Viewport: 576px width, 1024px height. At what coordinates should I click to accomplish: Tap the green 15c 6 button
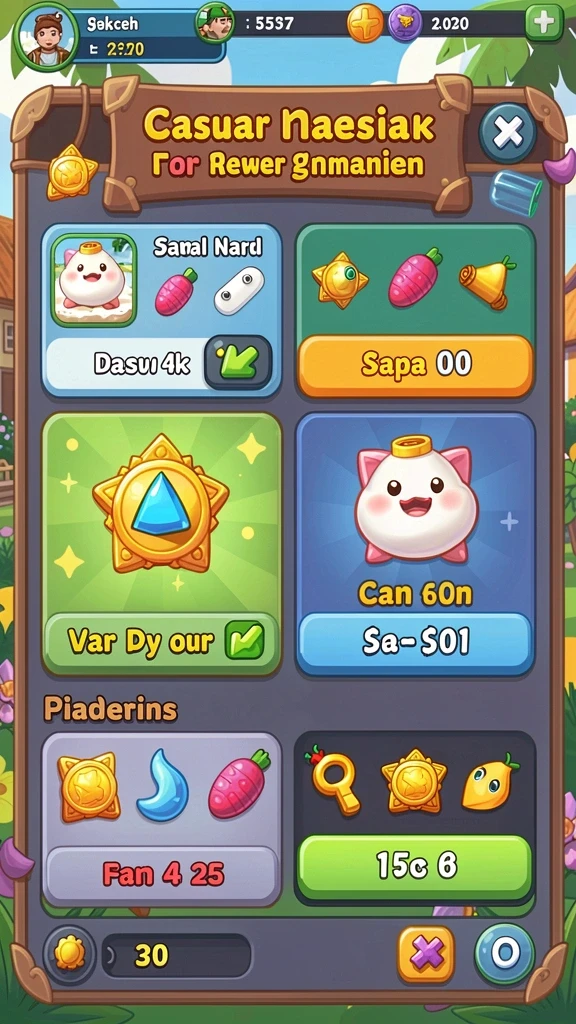[x=415, y=866]
